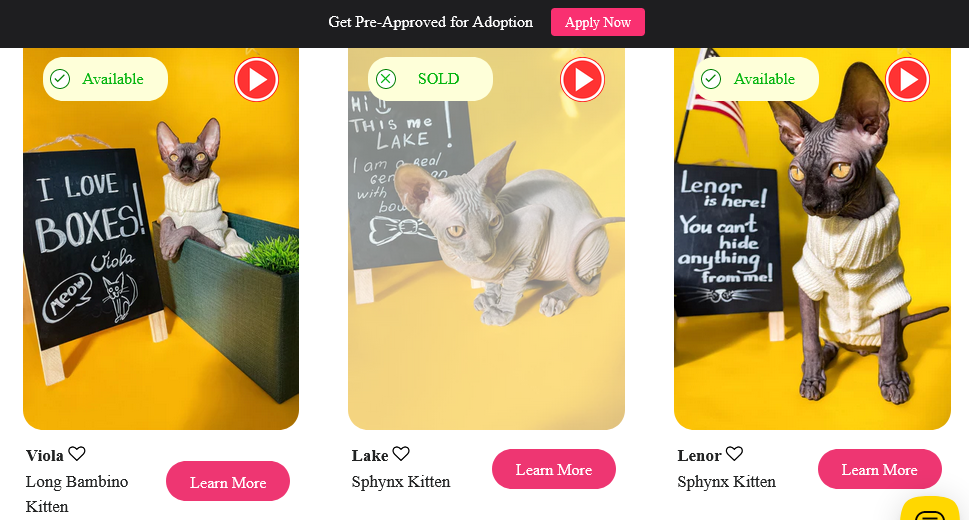The image size is (969, 520).
Task: Favorite Lake with the heart icon
Action: [x=401, y=454]
